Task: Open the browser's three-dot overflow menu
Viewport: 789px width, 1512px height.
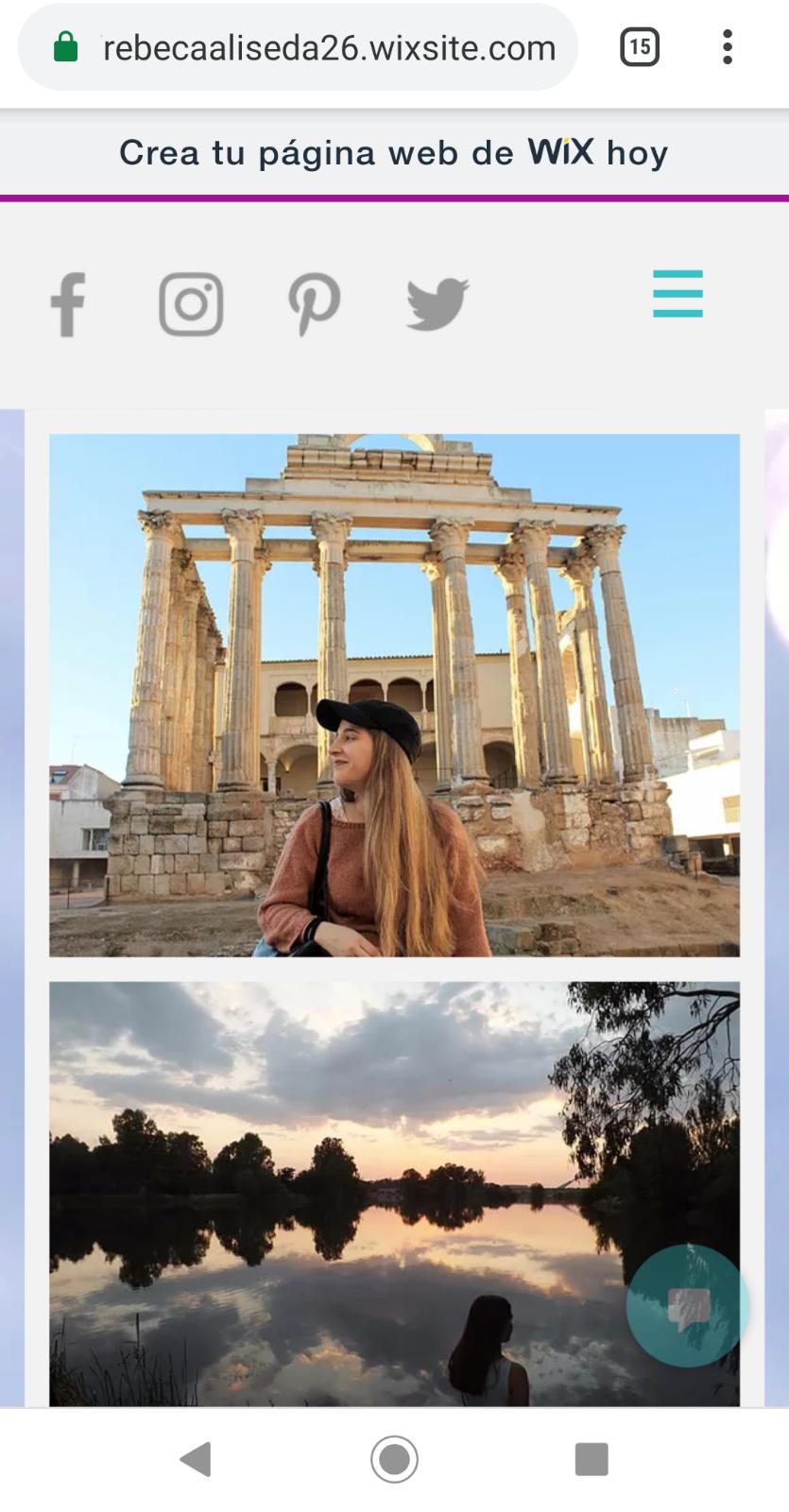Action: (x=727, y=47)
